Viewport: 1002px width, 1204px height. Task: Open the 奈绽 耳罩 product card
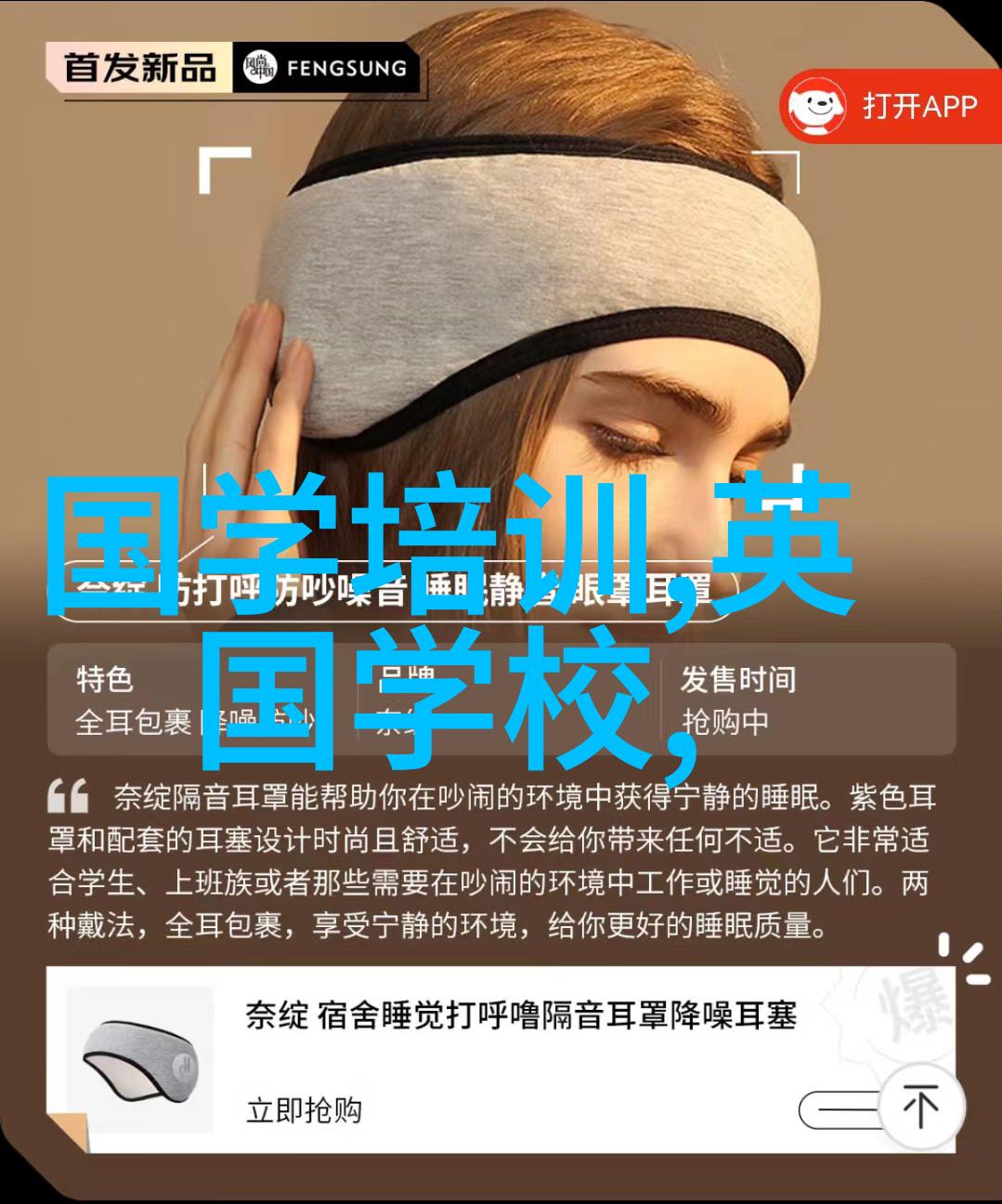click(x=520, y=1015)
